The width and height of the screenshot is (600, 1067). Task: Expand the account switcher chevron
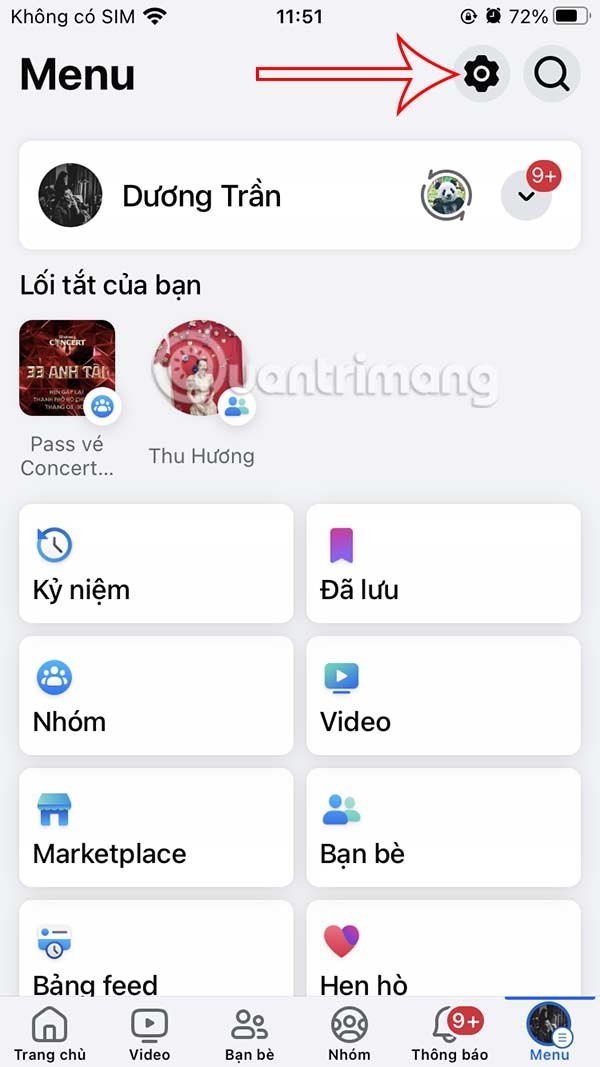526,196
